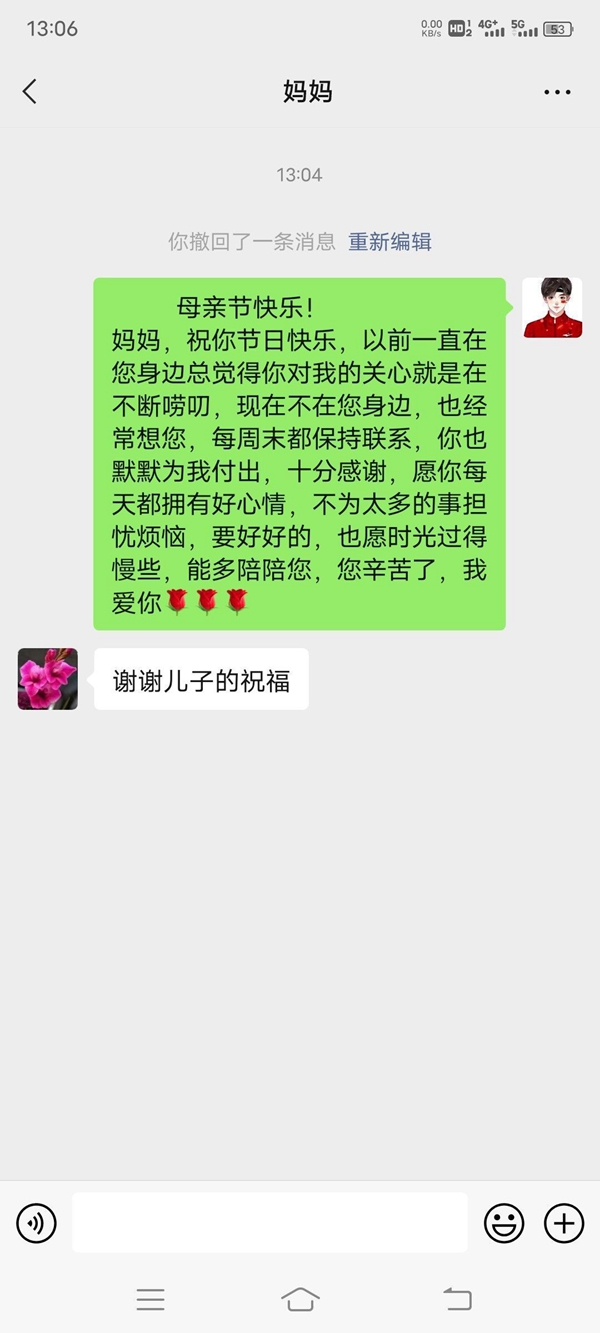
Task: Open system recent apps menu
Action: coord(151,1299)
